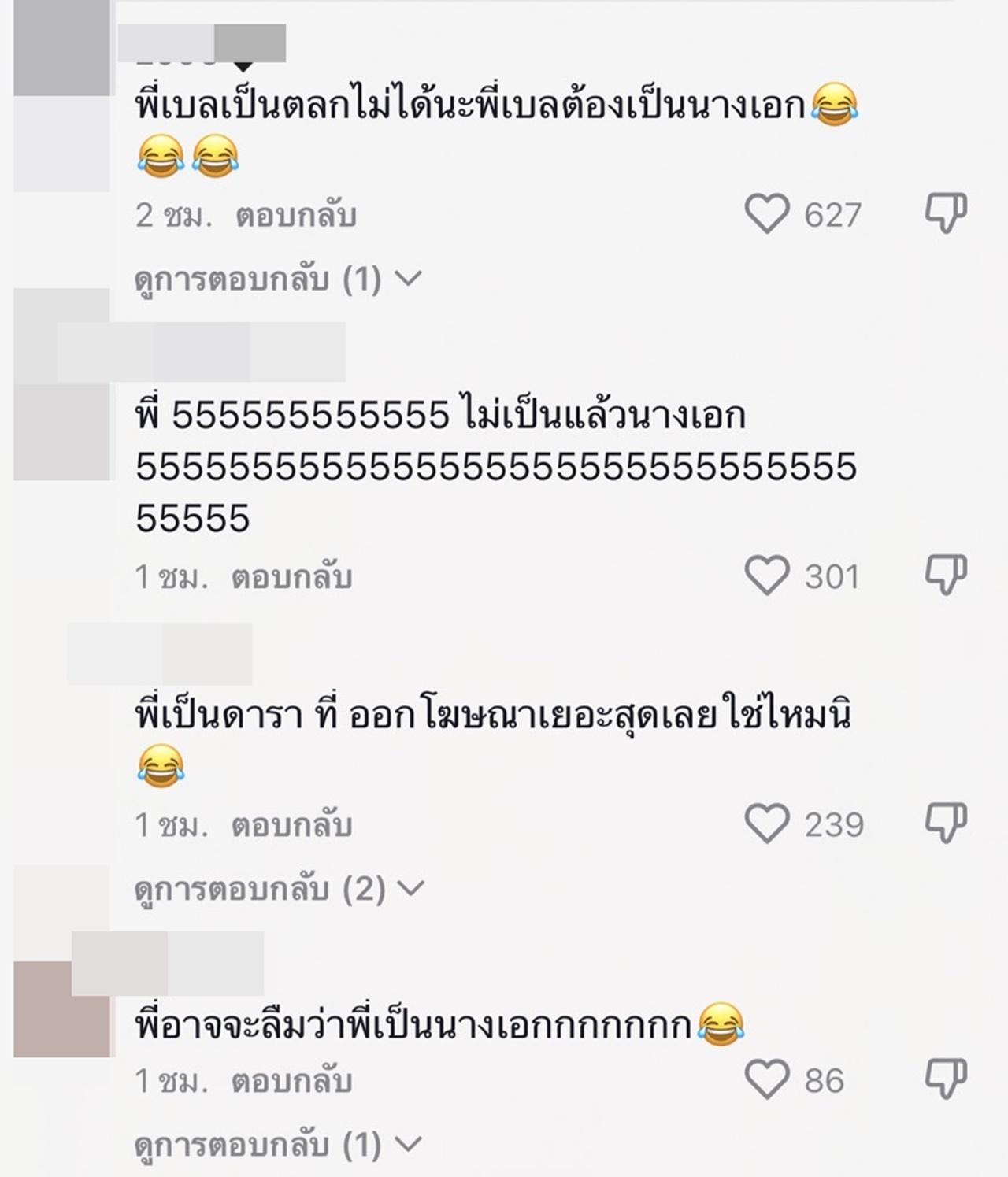The width and height of the screenshot is (1008, 1177).
Task: Tap ตอบกลับ on the 239-like comment
Action: (291, 825)
